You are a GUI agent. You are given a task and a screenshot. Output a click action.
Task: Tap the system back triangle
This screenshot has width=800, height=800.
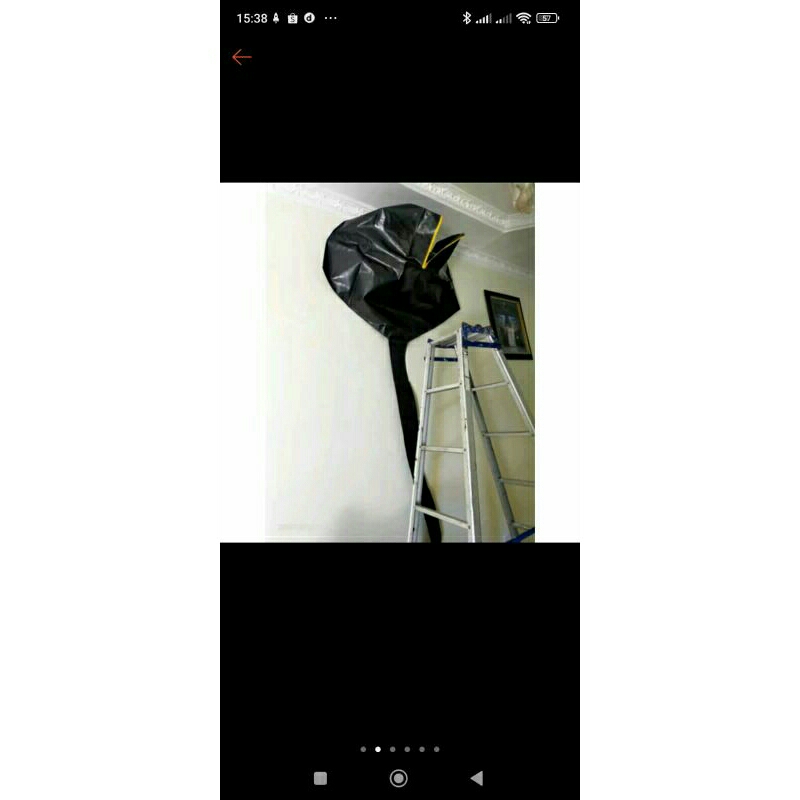[477, 778]
